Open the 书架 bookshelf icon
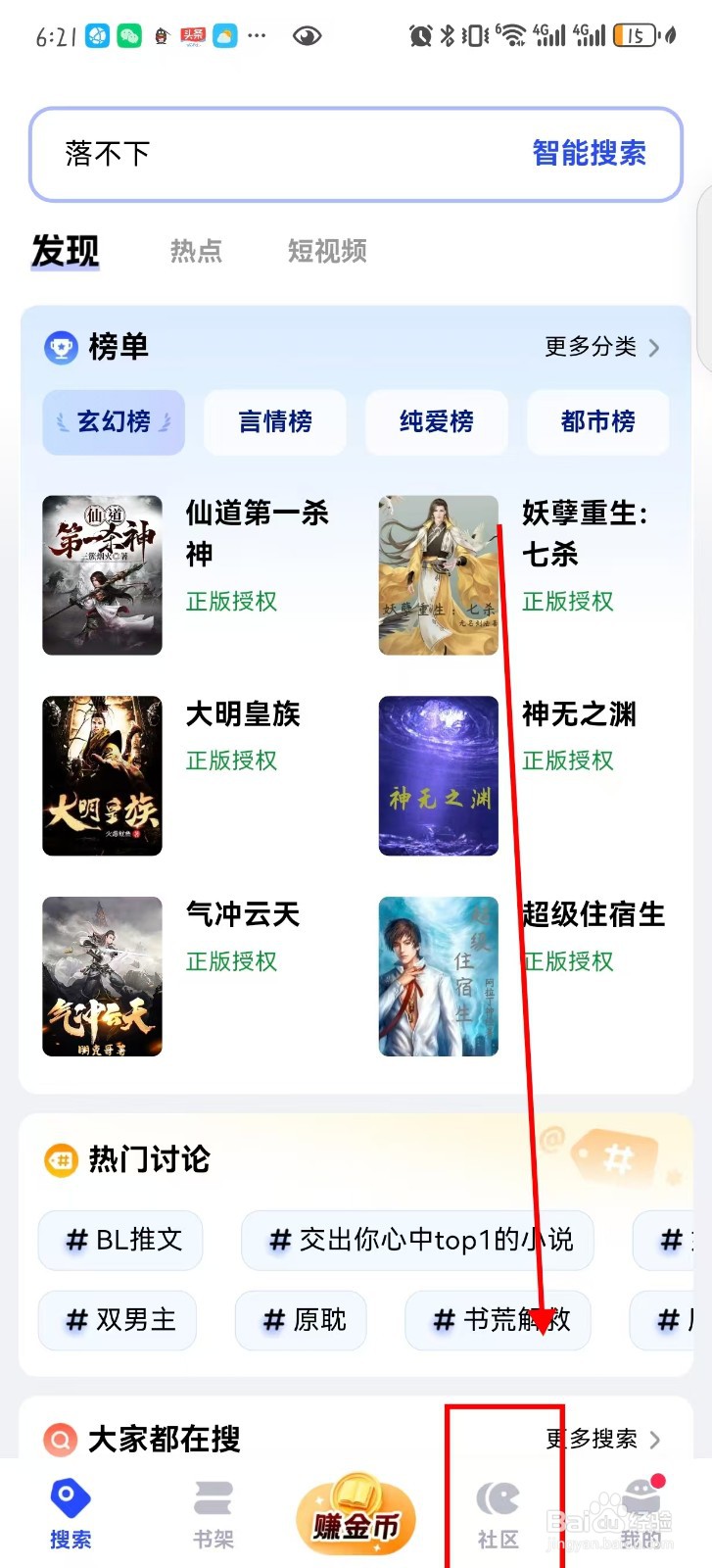Viewport: 712px width, 1568px height. (213, 1499)
